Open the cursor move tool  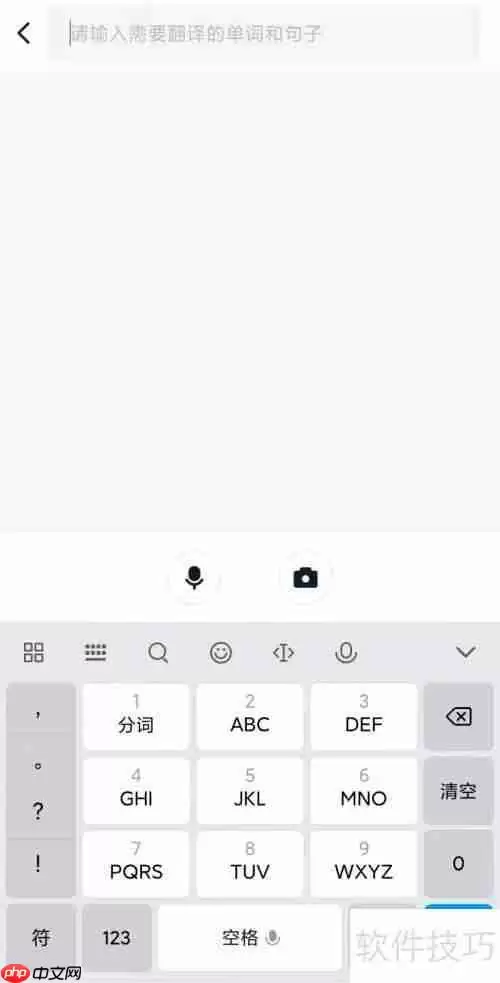[283, 653]
